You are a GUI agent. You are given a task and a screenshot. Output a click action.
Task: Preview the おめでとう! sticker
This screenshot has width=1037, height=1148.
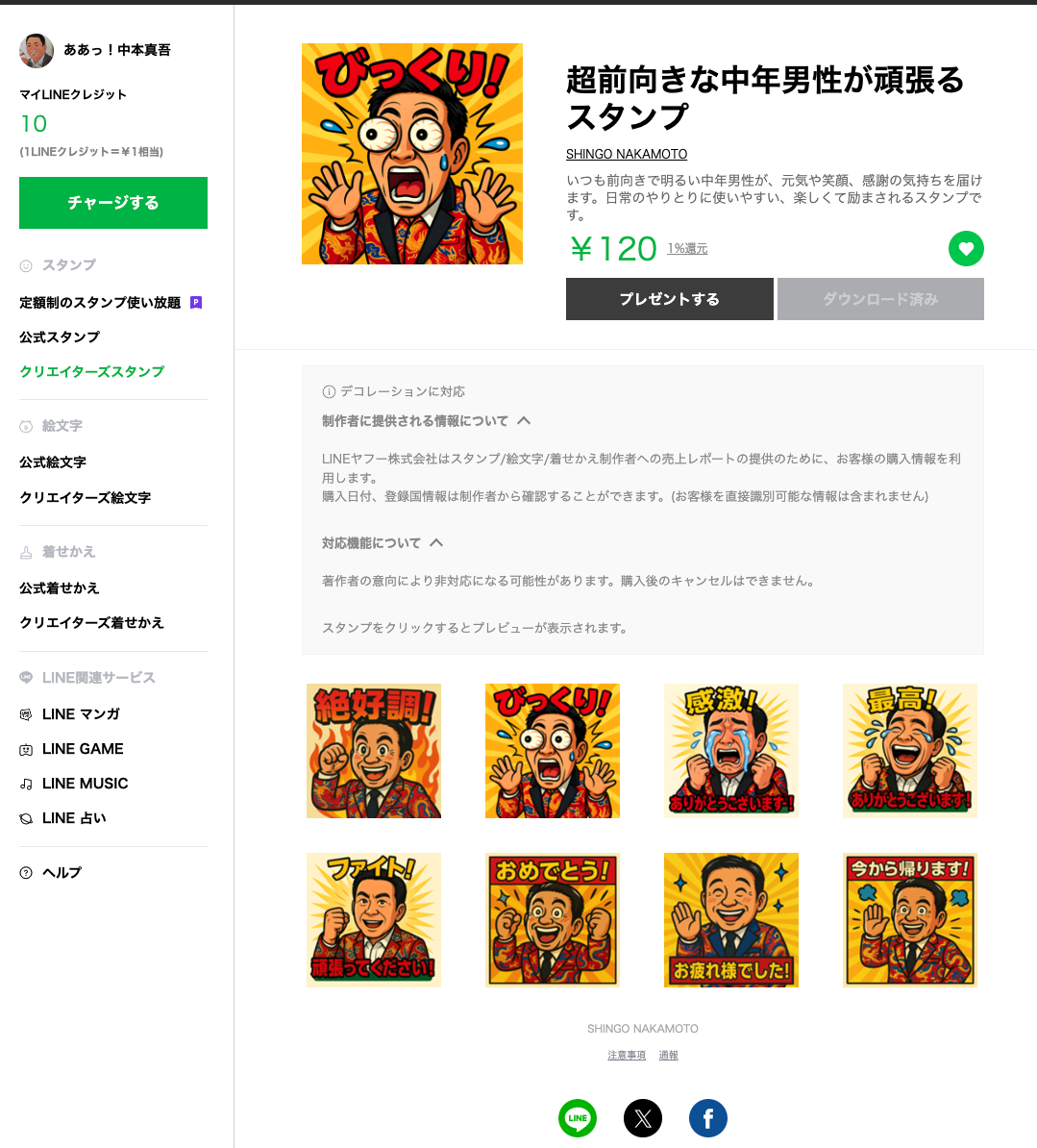click(553, 920)
